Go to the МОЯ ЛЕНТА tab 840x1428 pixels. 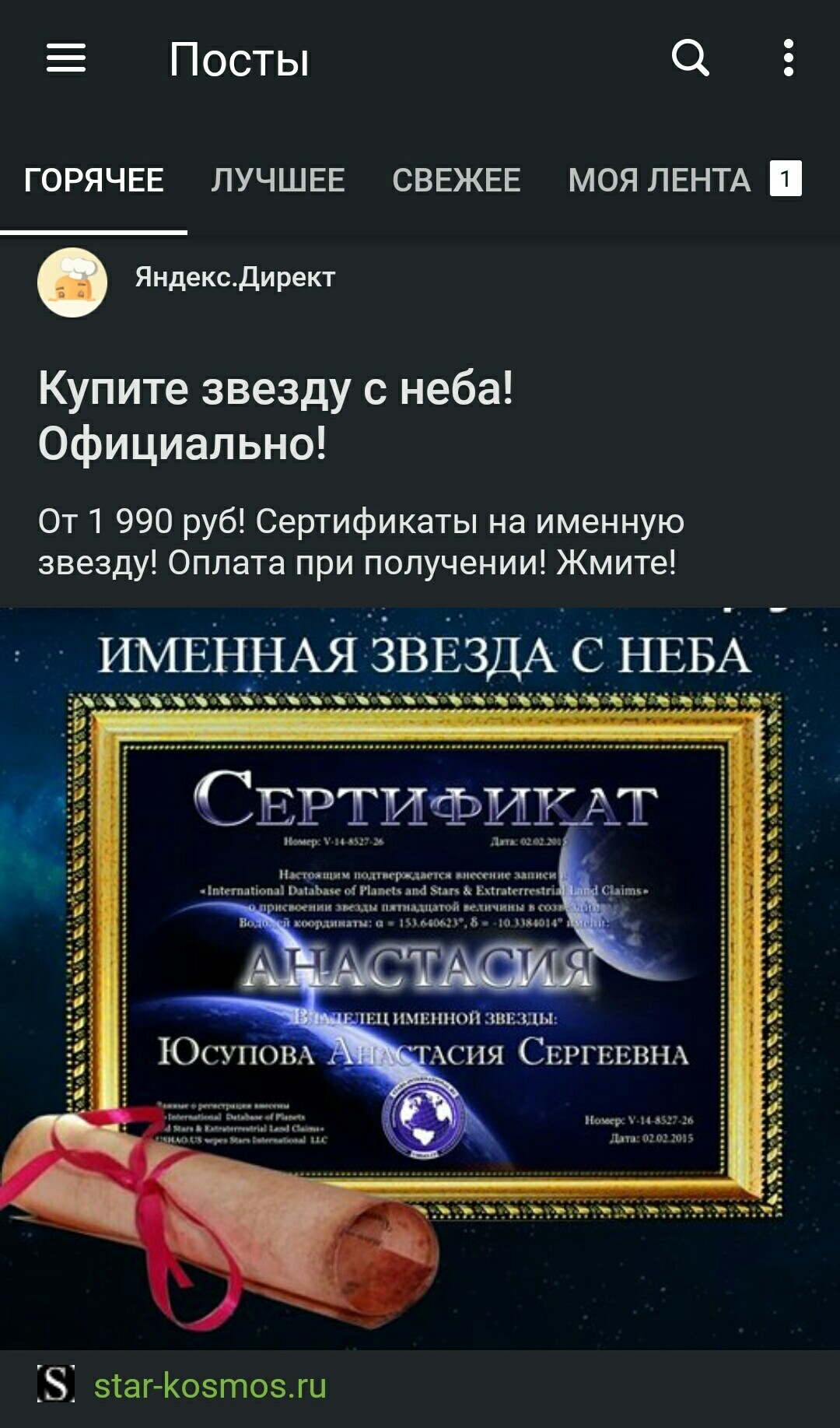pyautogui.click(x=660, y=181)
